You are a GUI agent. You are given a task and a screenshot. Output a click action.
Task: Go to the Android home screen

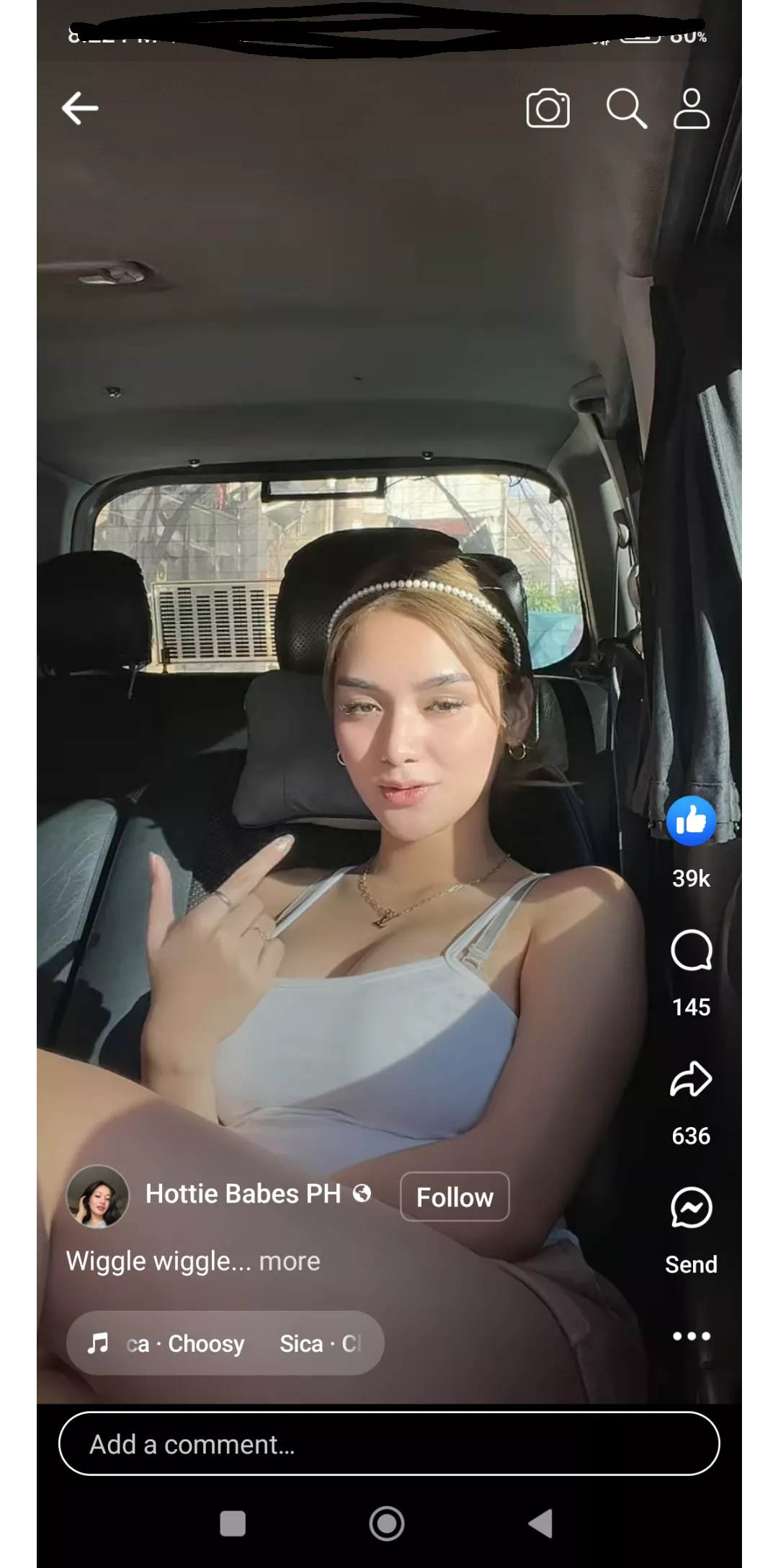click(x=387, y=1523)
